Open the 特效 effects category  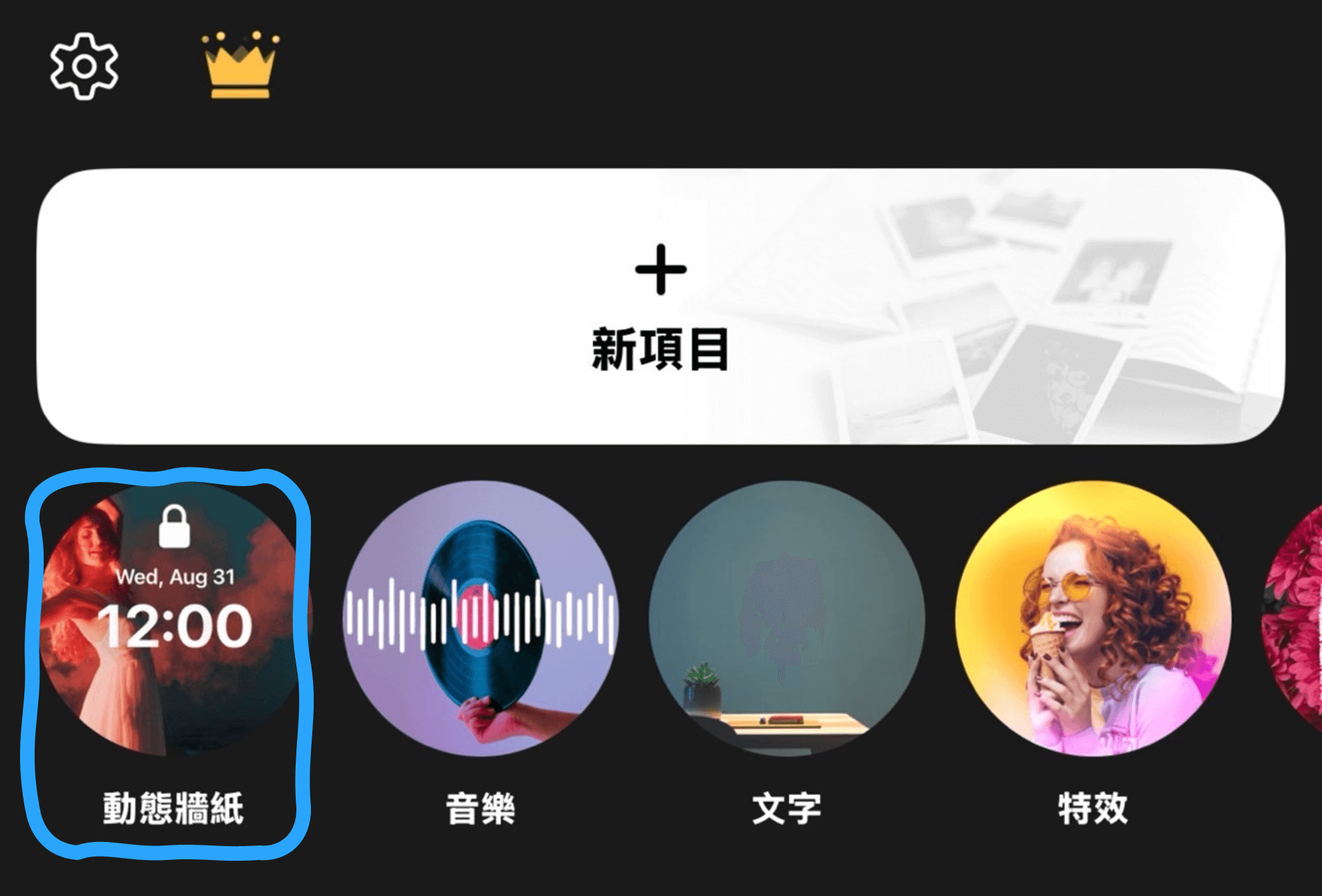point(1093,620)
